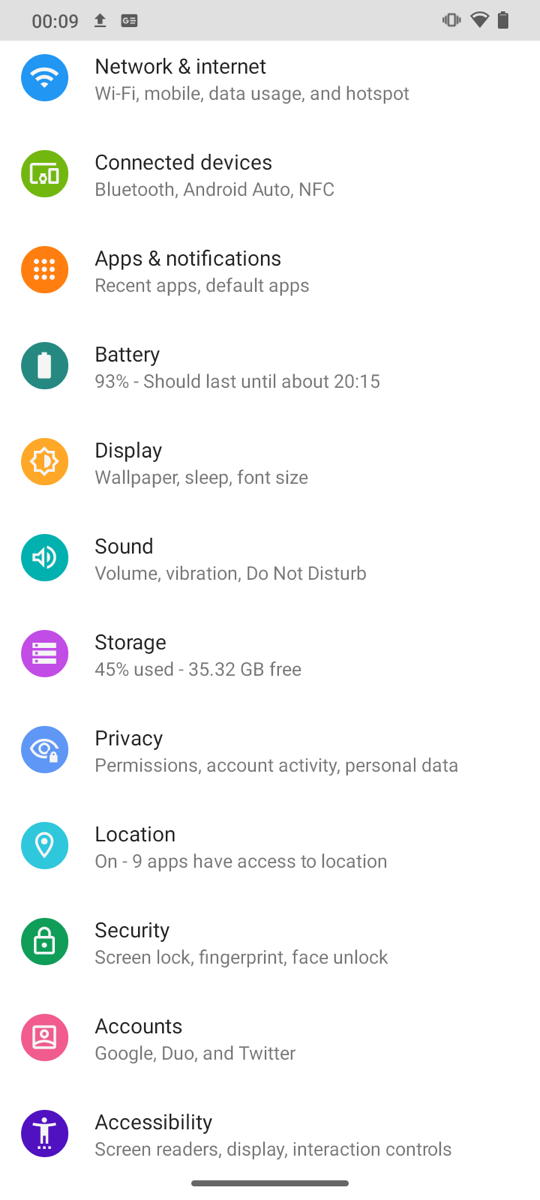View Battery settings
This screenshot has width=540, height=1200.
pos(270,366)
